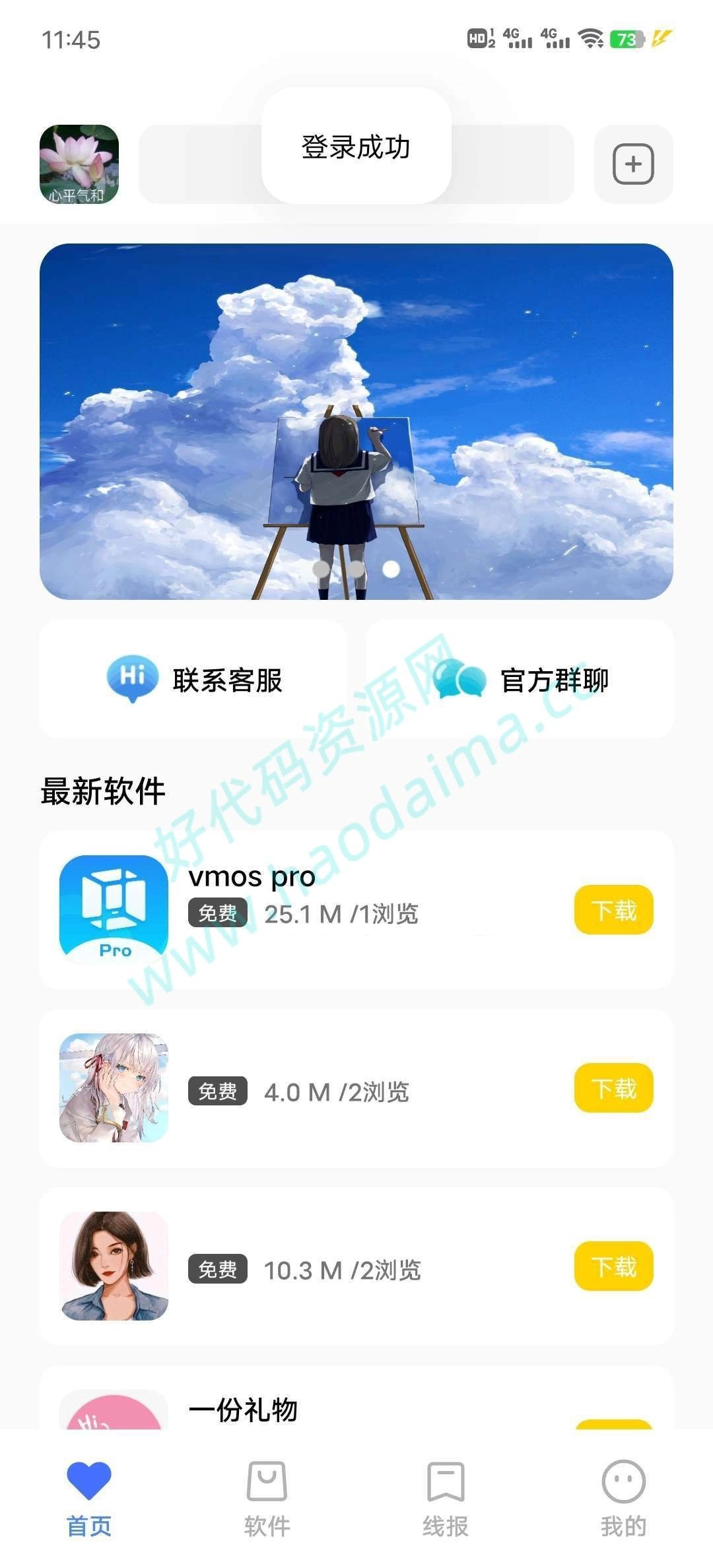
Task: Go to the 我的 profile tab
Action: tap(623, 1495)
